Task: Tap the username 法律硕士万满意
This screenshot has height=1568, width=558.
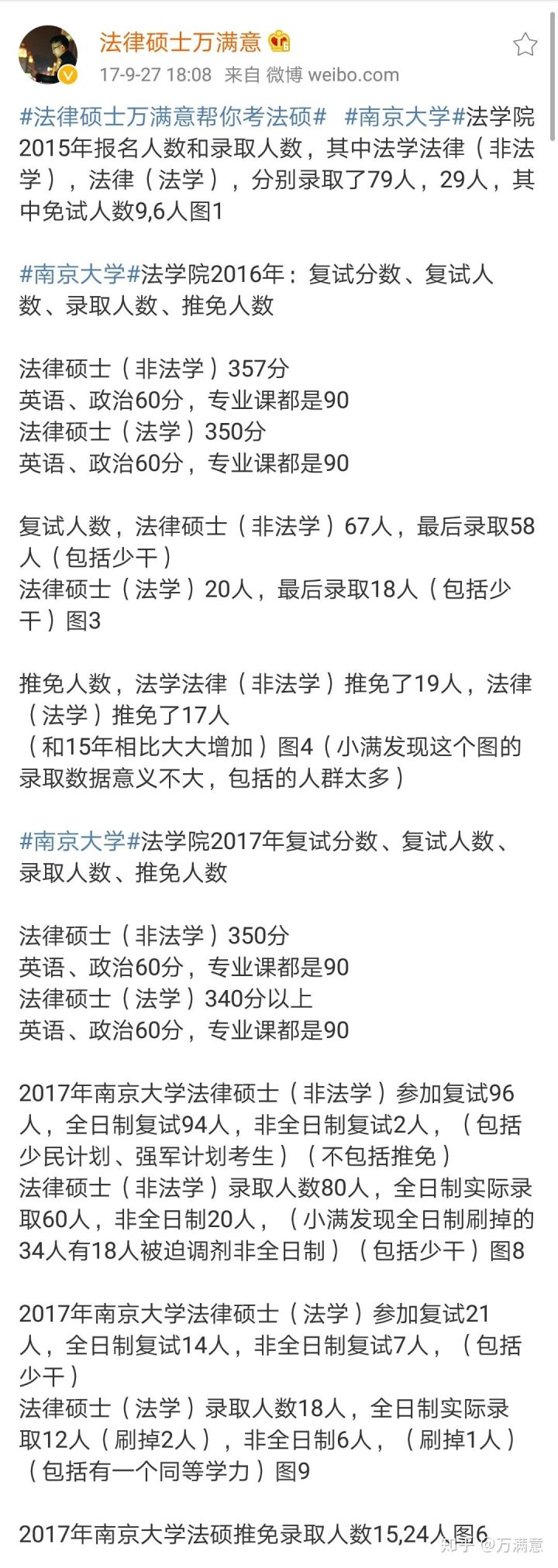Action: 180,42
